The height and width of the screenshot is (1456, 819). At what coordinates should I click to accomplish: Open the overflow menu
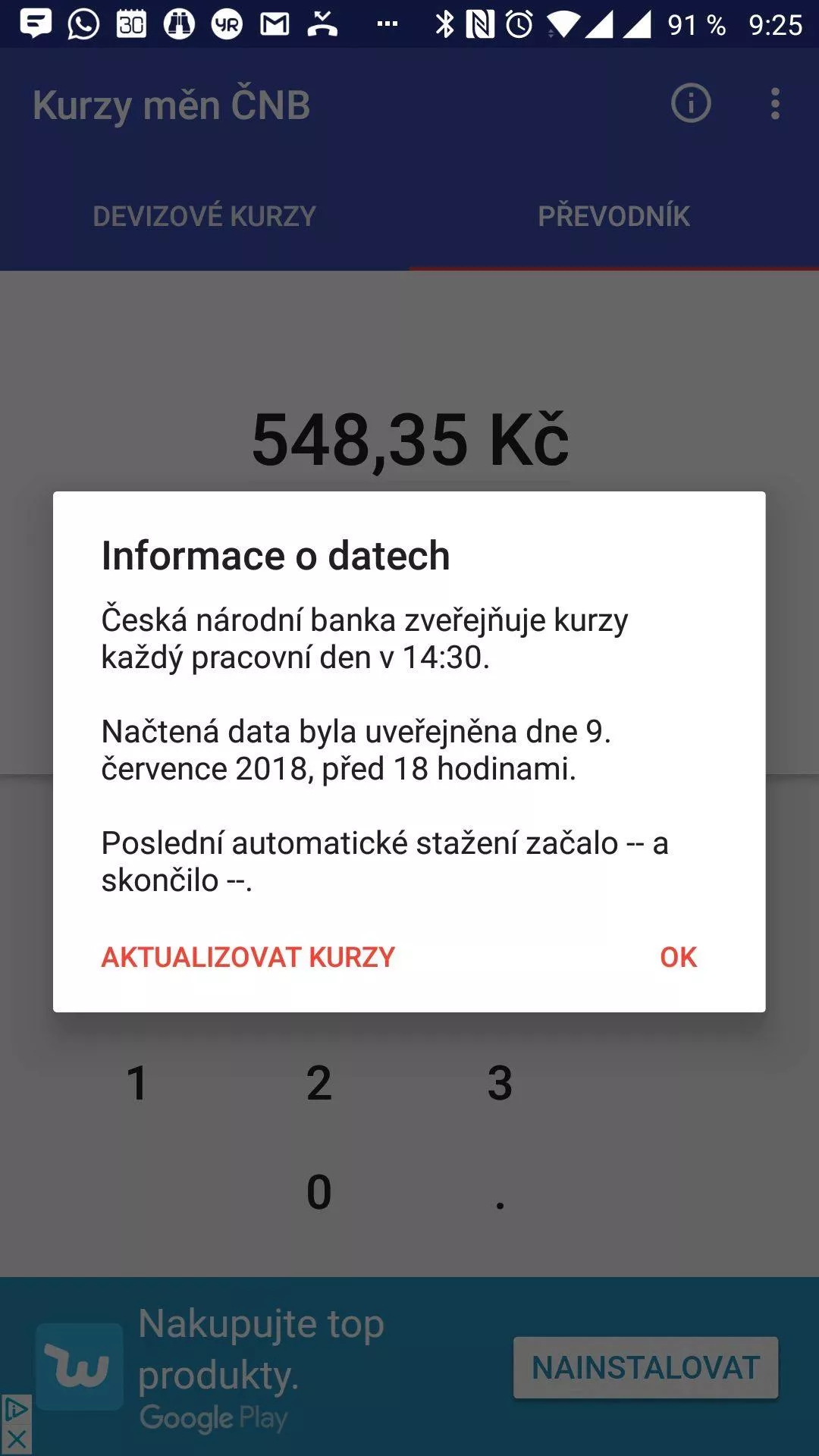(x=775, y=103)
